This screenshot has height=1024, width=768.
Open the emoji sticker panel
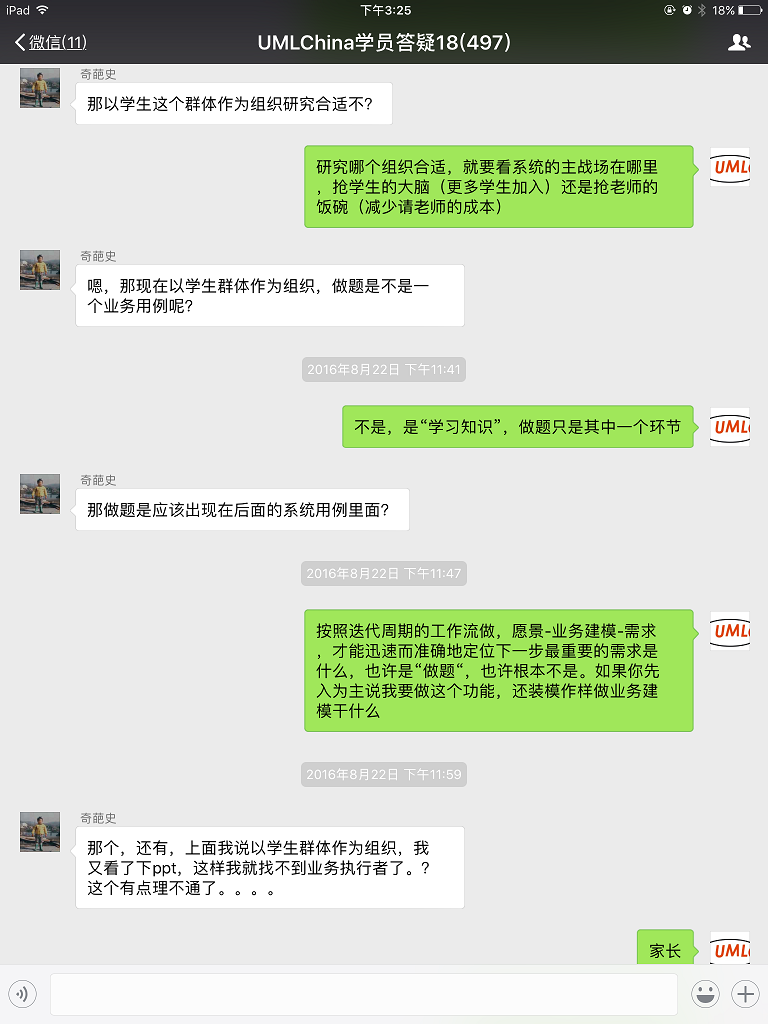pyautogui.click(x=705, y=993)
